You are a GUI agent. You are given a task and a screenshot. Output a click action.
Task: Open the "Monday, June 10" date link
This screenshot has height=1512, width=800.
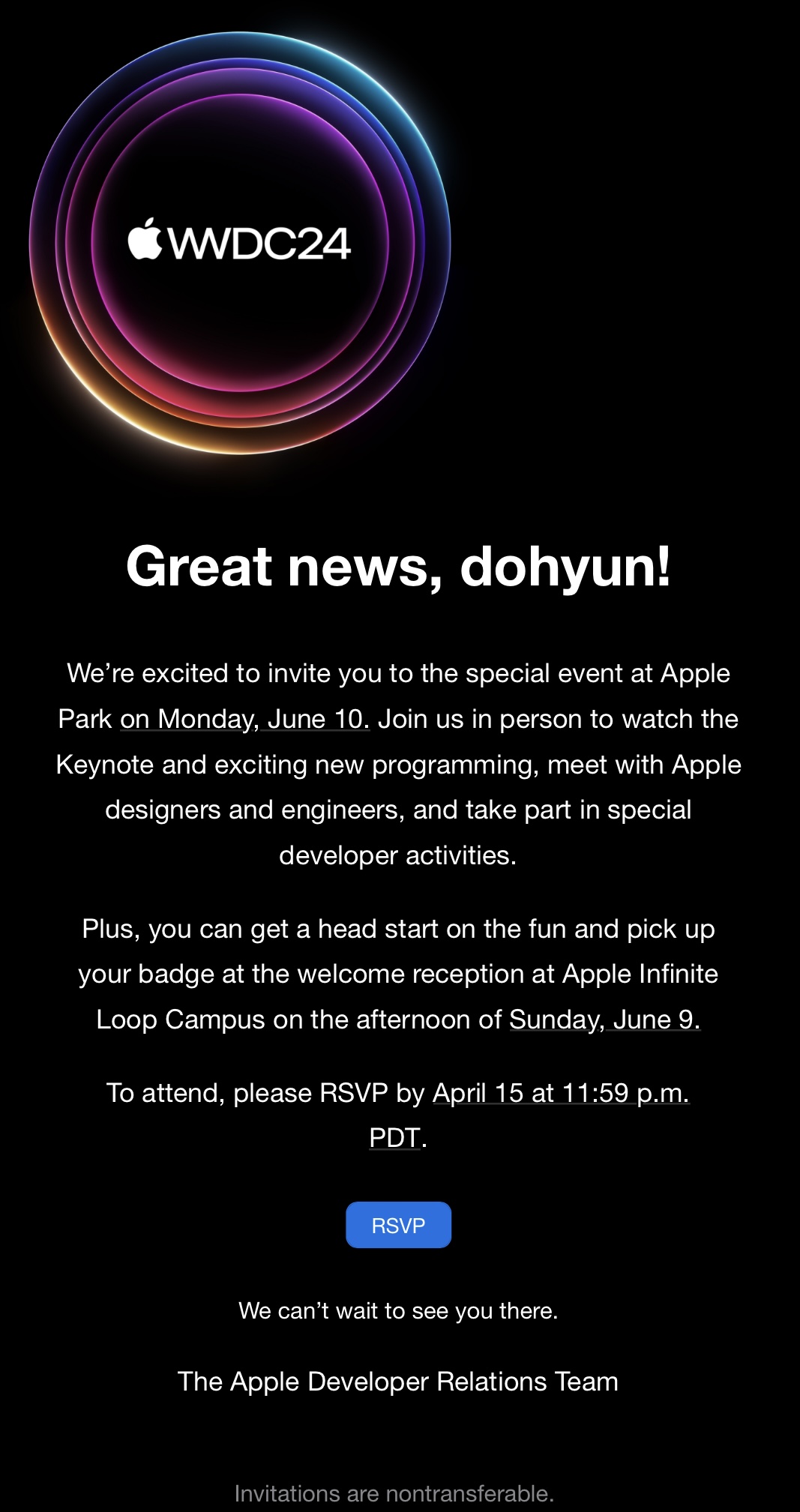point(244,719)
